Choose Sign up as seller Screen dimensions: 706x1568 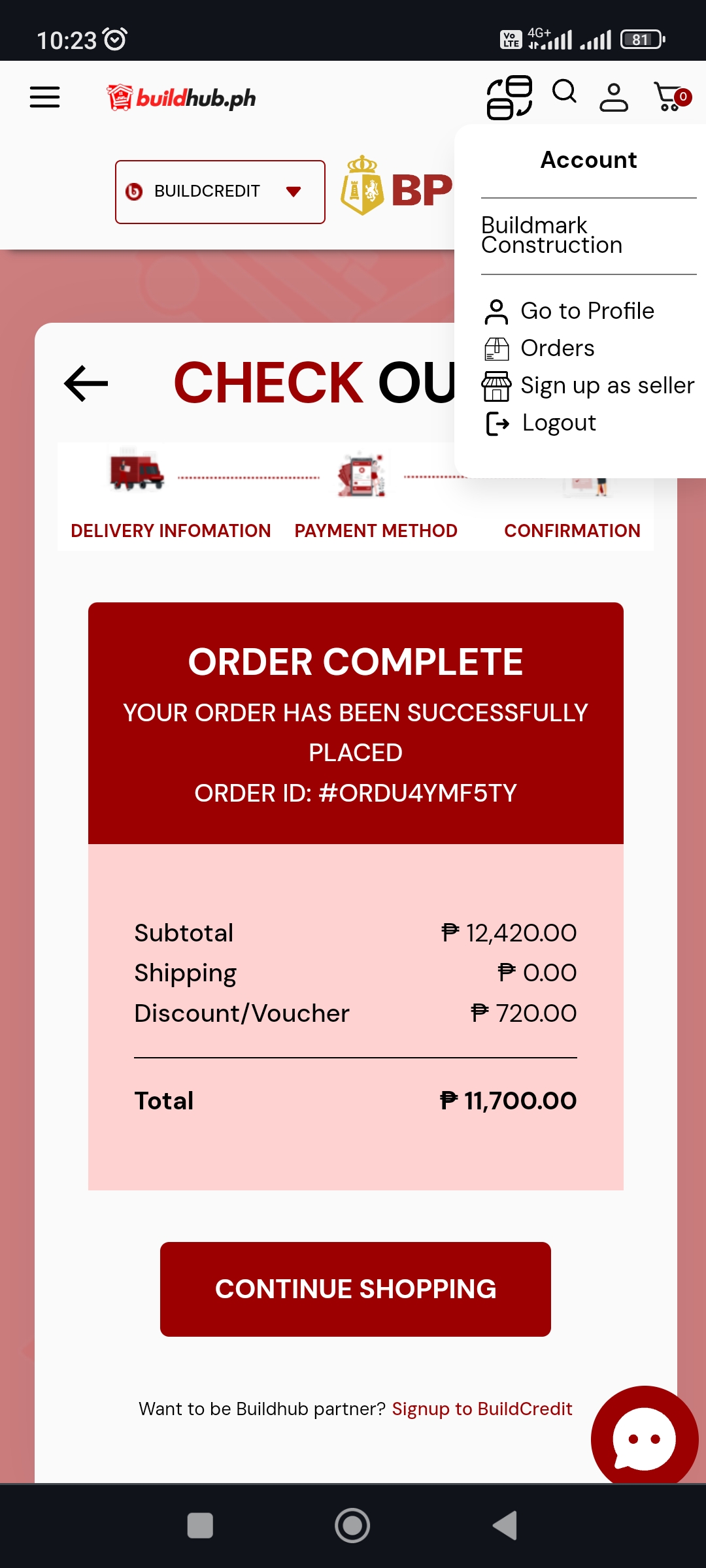(x=607, y=385)
